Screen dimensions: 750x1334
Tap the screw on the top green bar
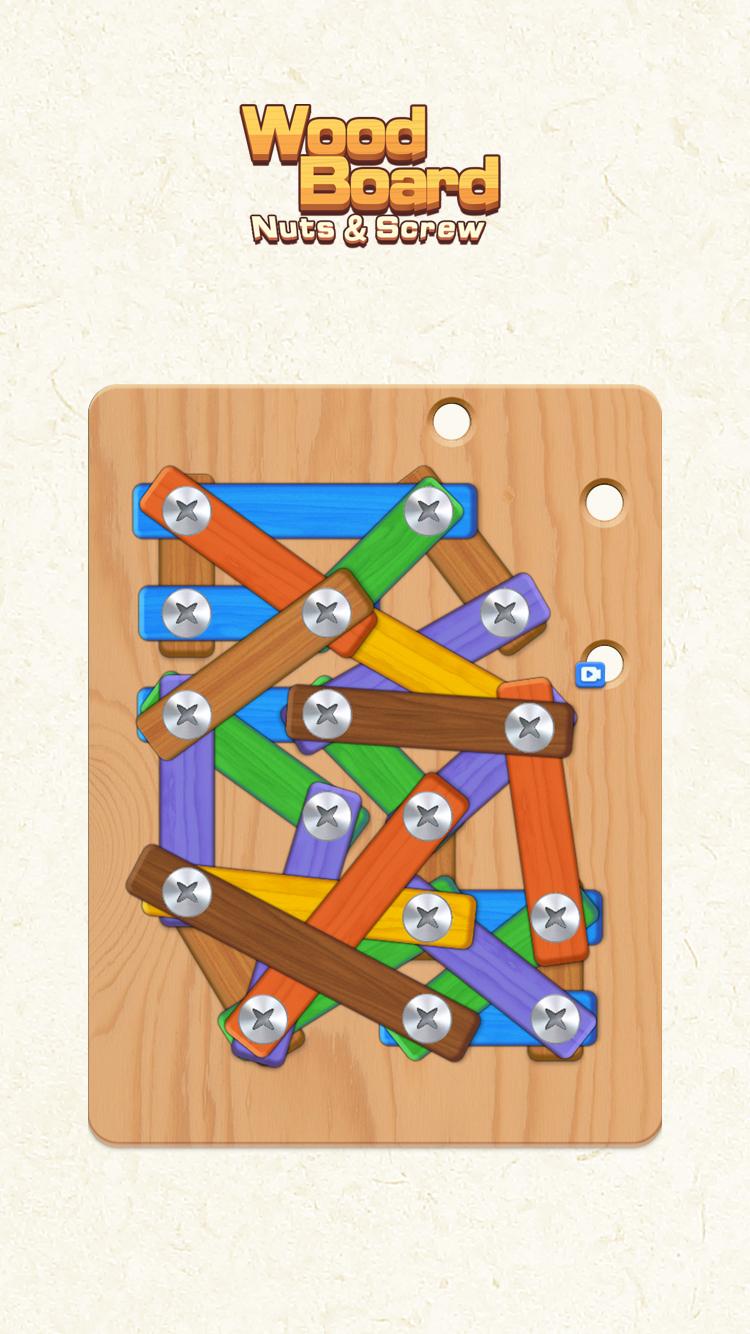click(x=428, y=511)
